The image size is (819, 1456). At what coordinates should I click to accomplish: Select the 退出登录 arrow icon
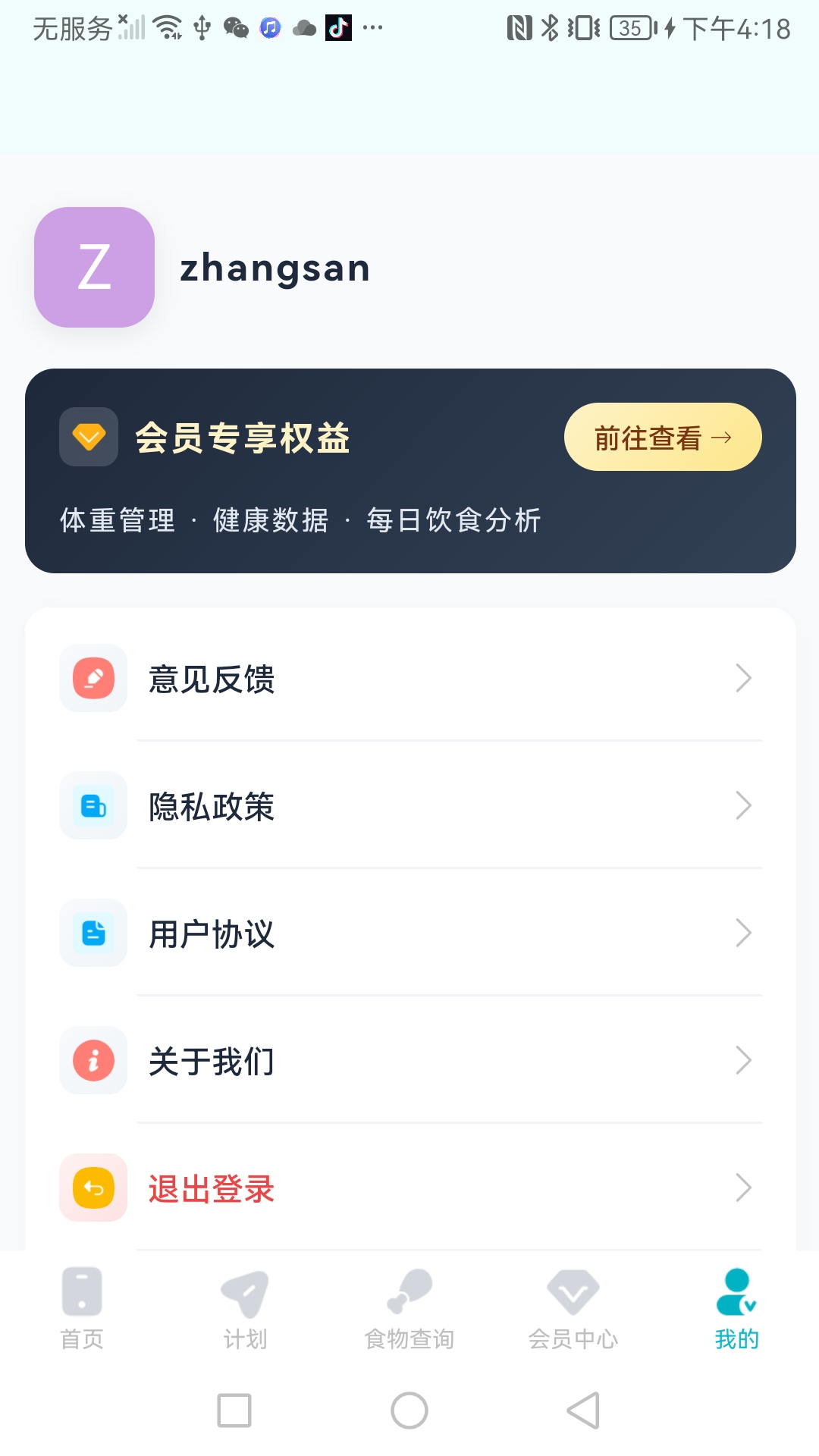[x=93, y=1188]
